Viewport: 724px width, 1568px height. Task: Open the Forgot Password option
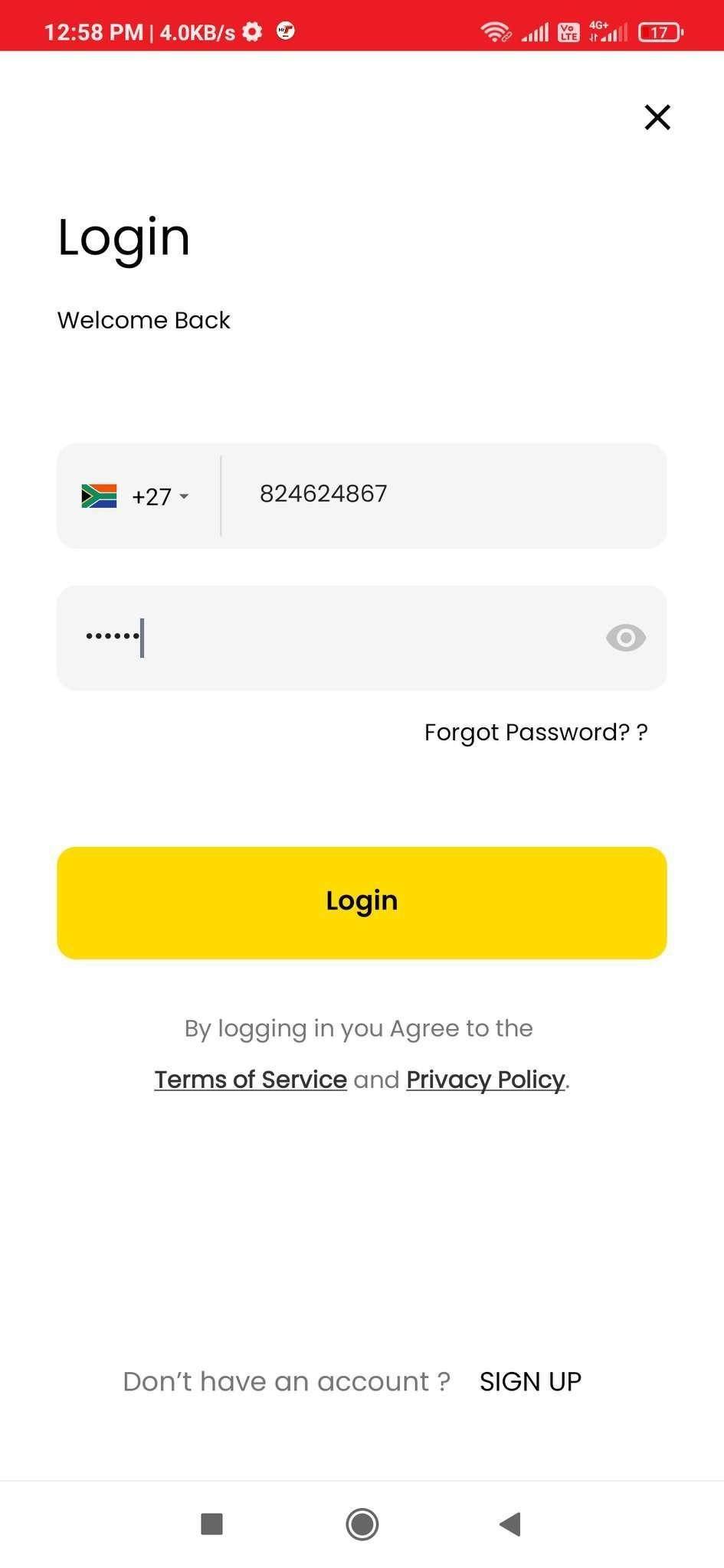click(536, 732)
